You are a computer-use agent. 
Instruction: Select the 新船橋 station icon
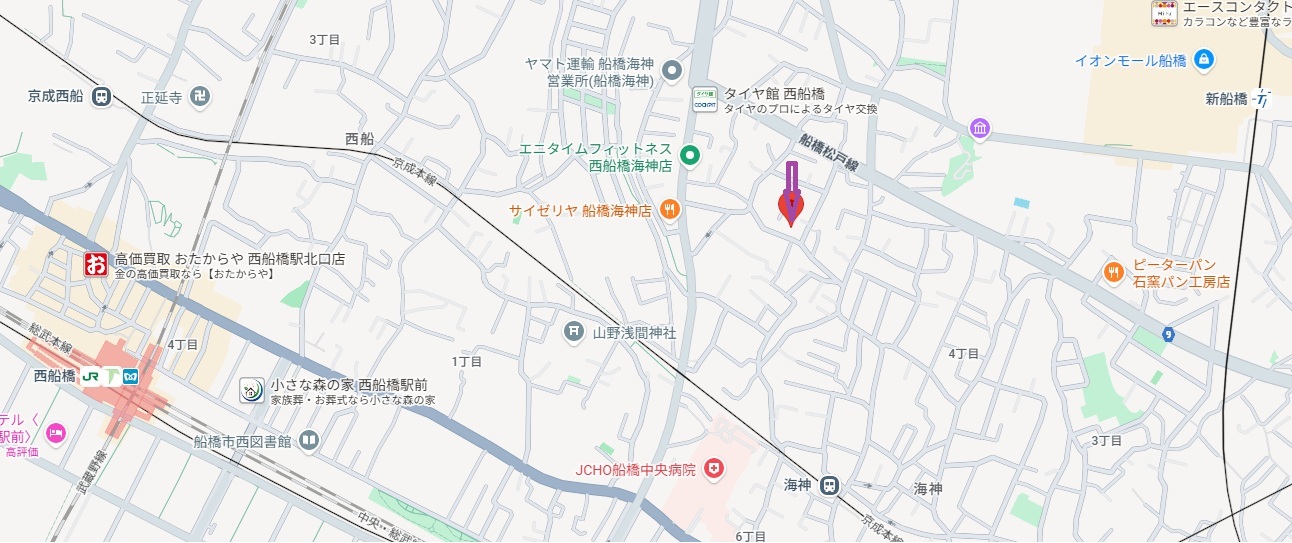coord(1265,98)
